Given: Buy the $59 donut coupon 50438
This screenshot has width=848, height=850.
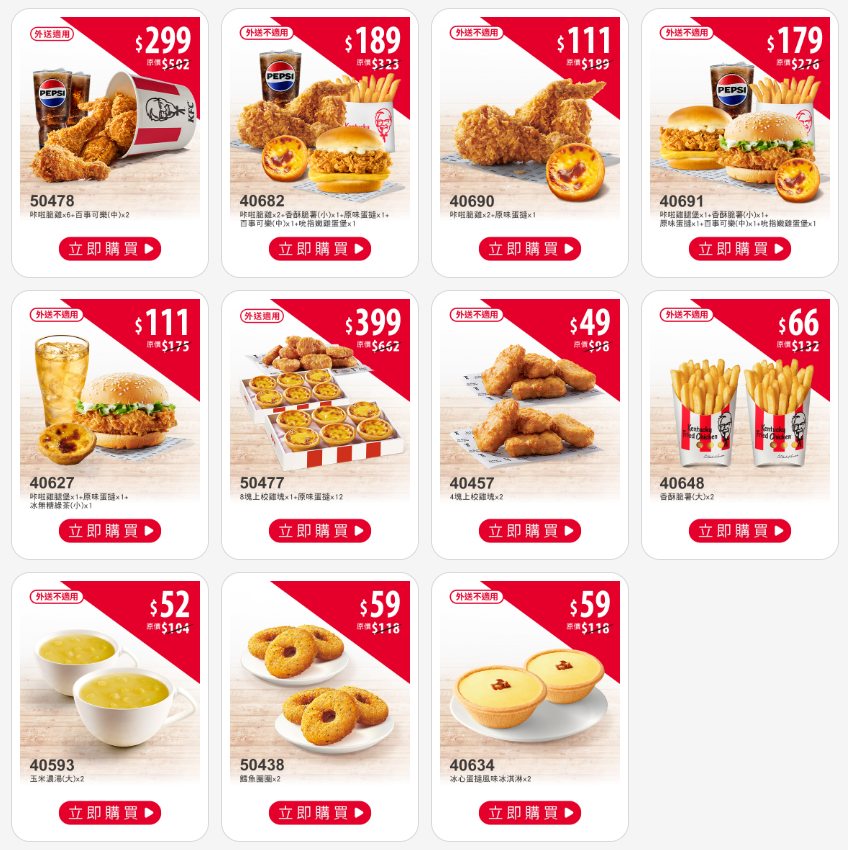Looking at the screenshot, I should [318, 813].
